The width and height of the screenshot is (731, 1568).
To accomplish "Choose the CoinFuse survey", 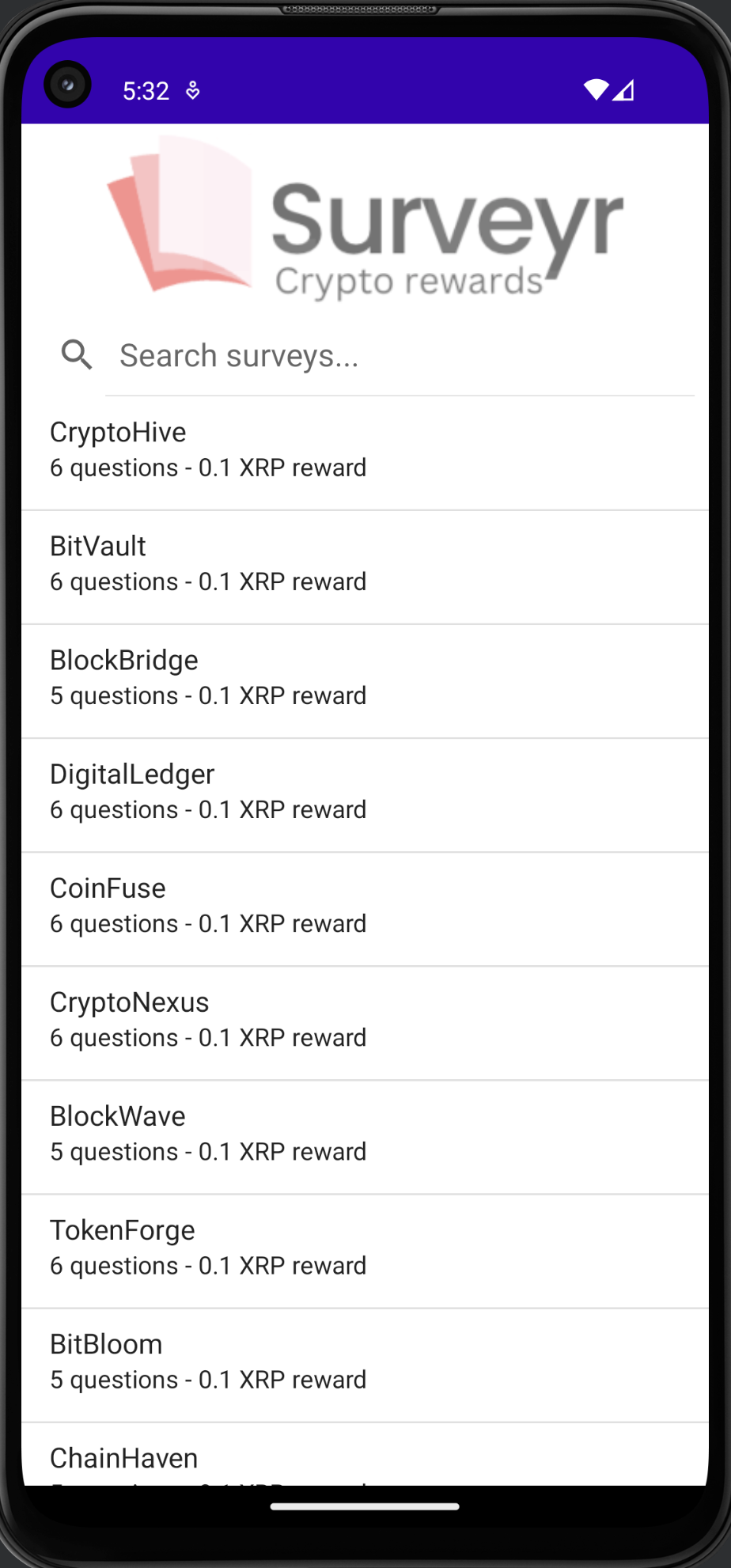I will click(x=365, y=907).
